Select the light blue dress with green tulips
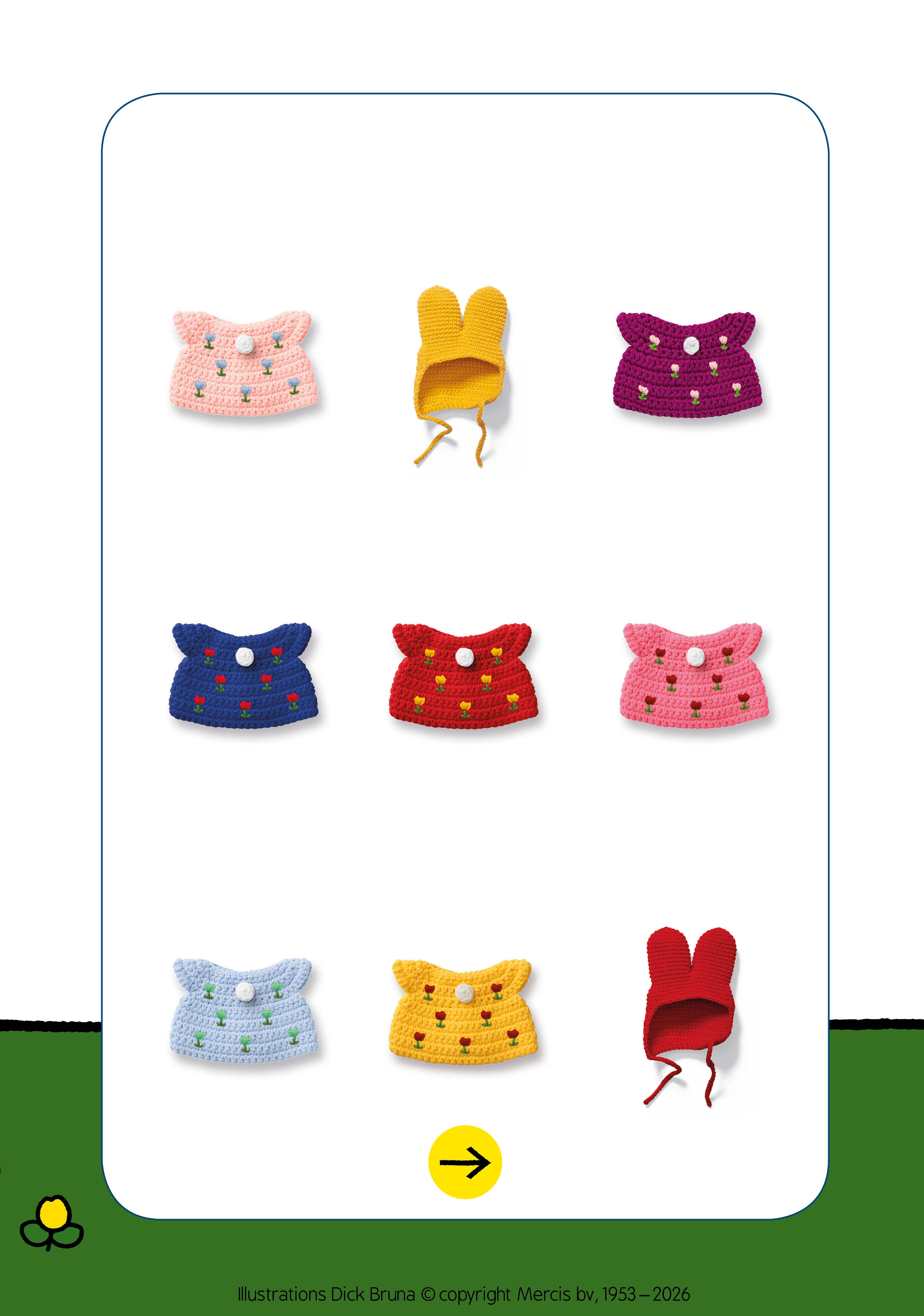 click(x=244, y=1010)
